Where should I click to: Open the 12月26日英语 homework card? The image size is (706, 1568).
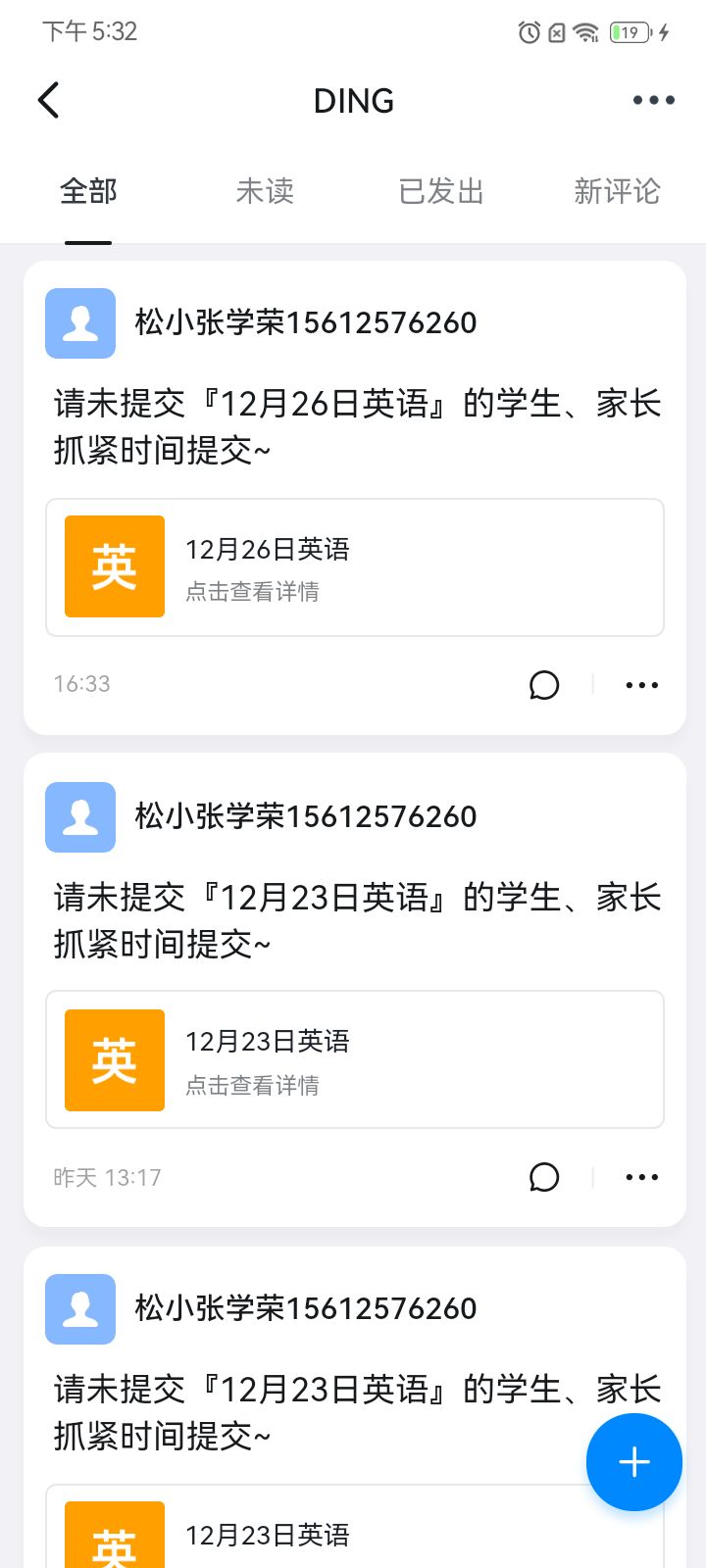(x=355, y=567)
